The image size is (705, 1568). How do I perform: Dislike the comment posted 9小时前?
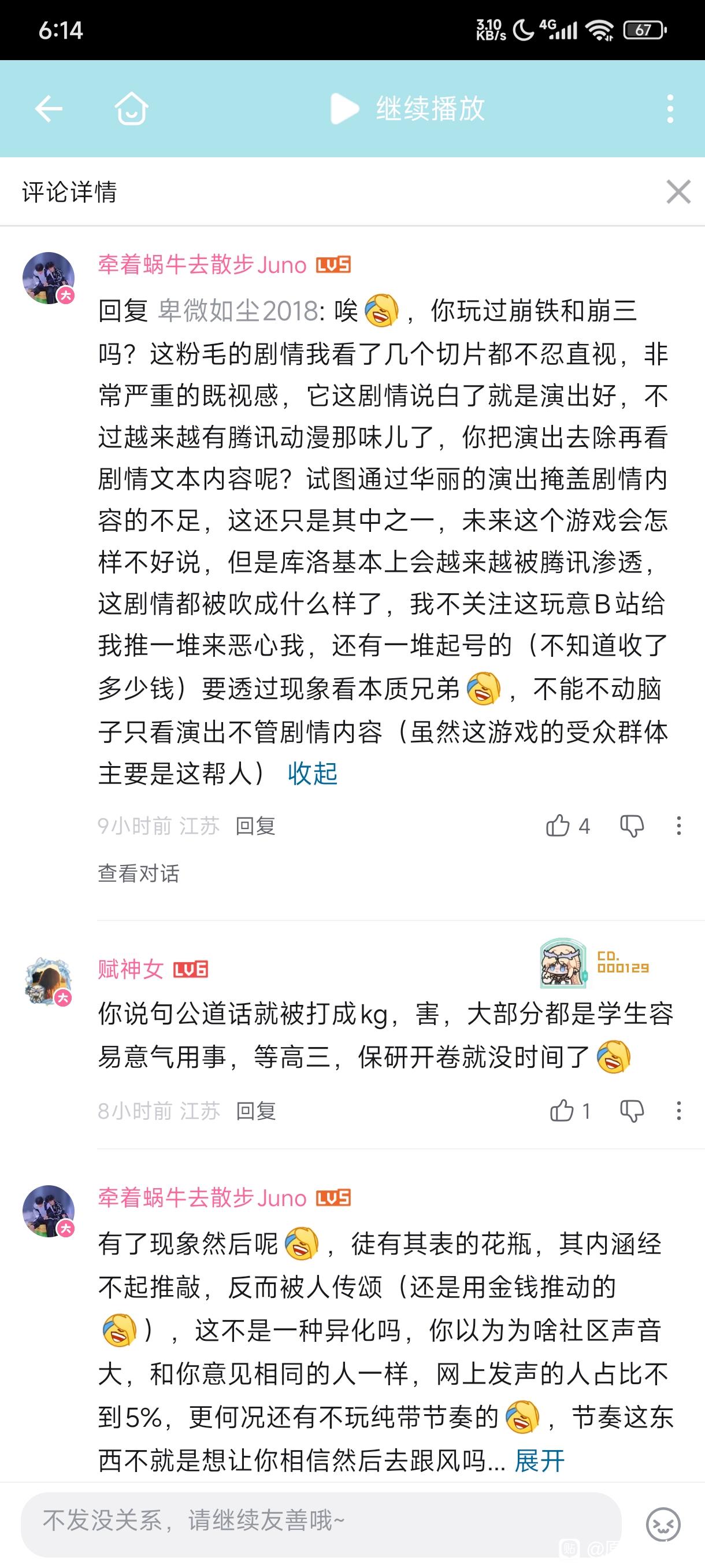[x=632, y=826]
